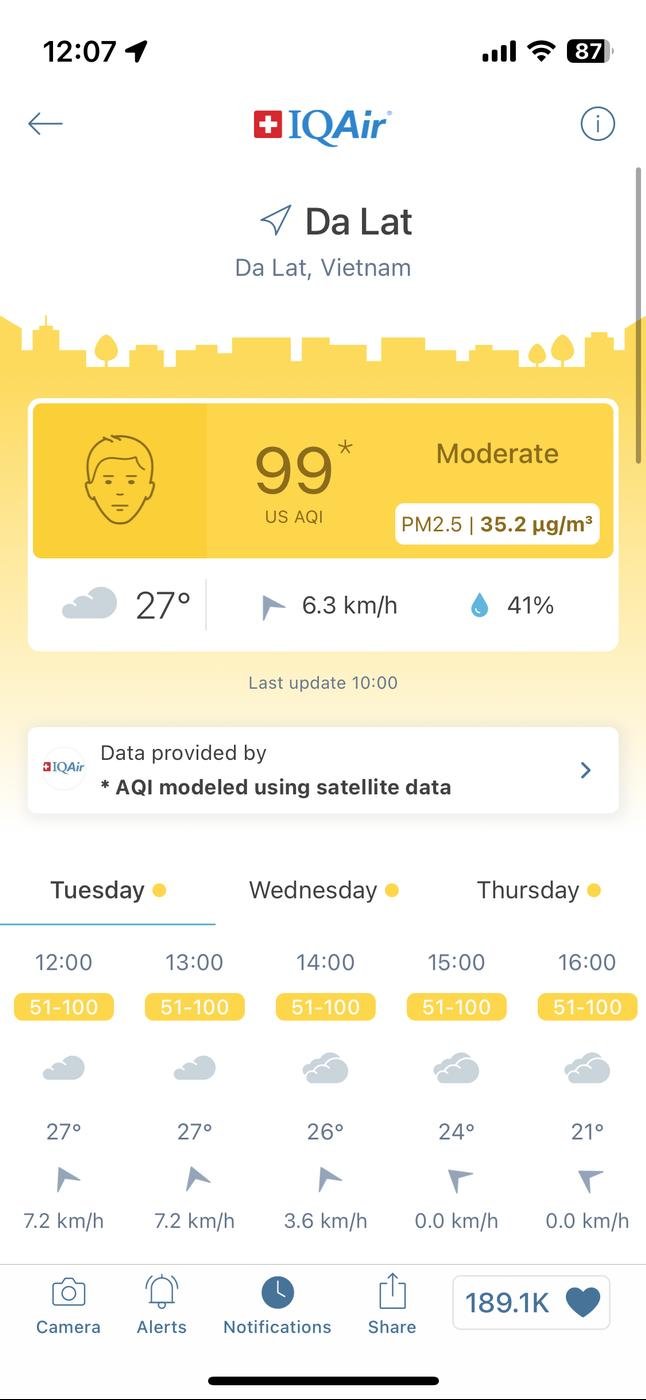This screenshot has width=646, height=1400.
Task: Open the AQI 99 Moderate card
Action: [322, 481]
